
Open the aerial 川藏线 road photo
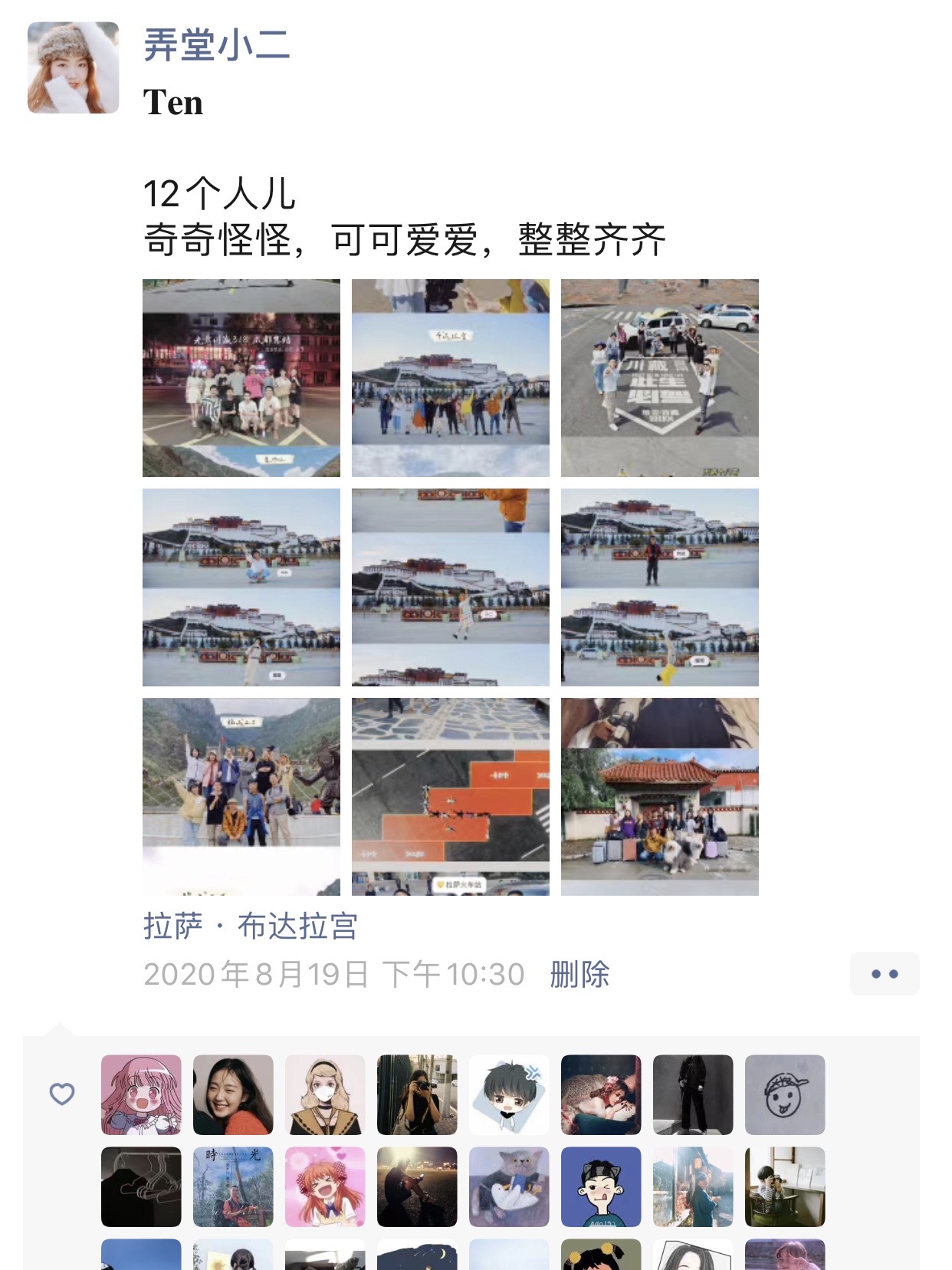(660, 378)
